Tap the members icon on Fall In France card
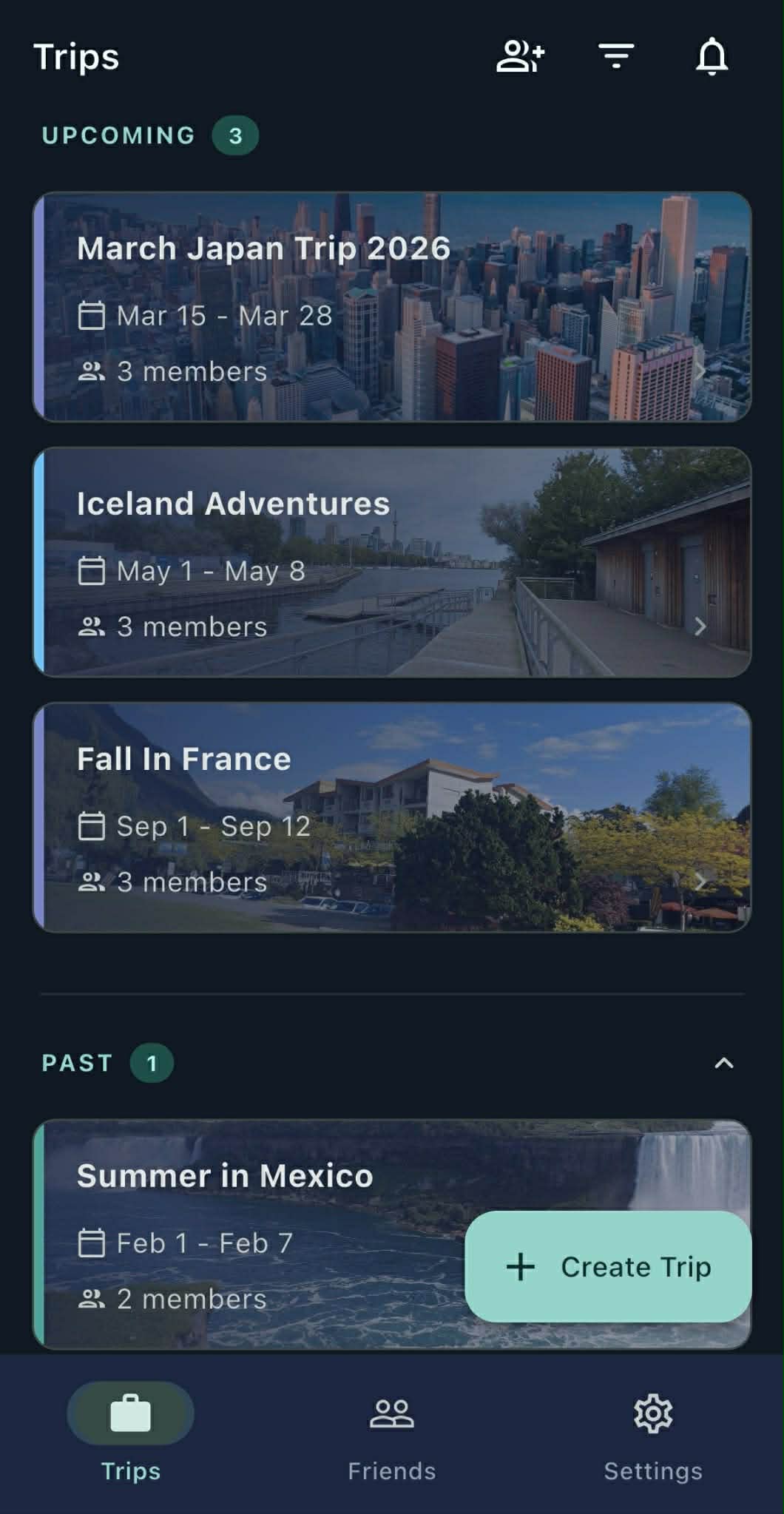This screenshot has width=784, height=1514. [x=92, y=881]
